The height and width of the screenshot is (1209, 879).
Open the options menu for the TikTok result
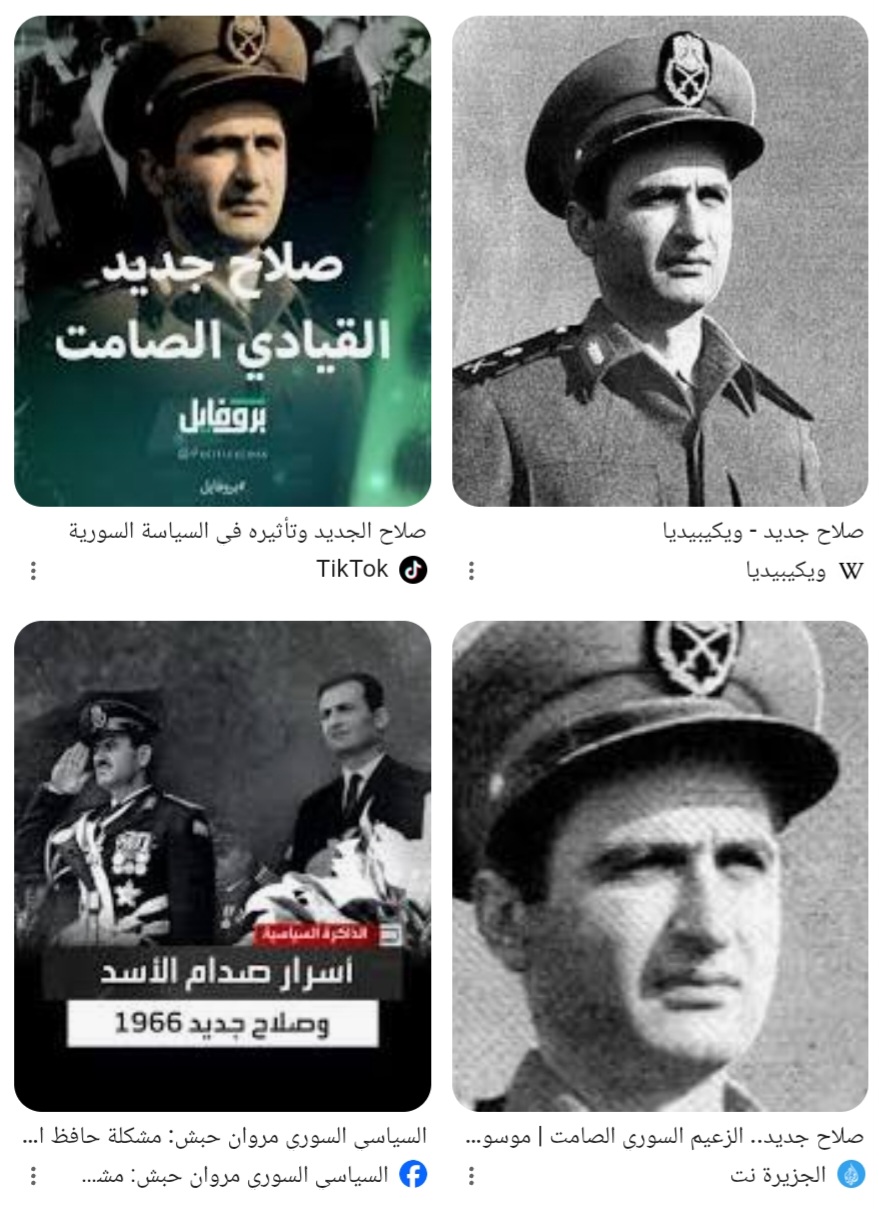coord(33,571)
